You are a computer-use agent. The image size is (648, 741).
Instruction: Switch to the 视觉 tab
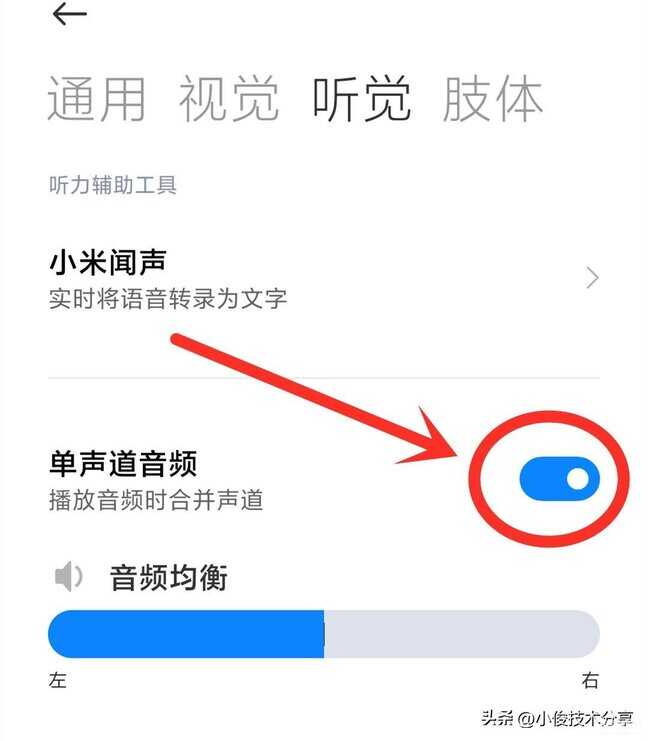click(x=228, y=99)
